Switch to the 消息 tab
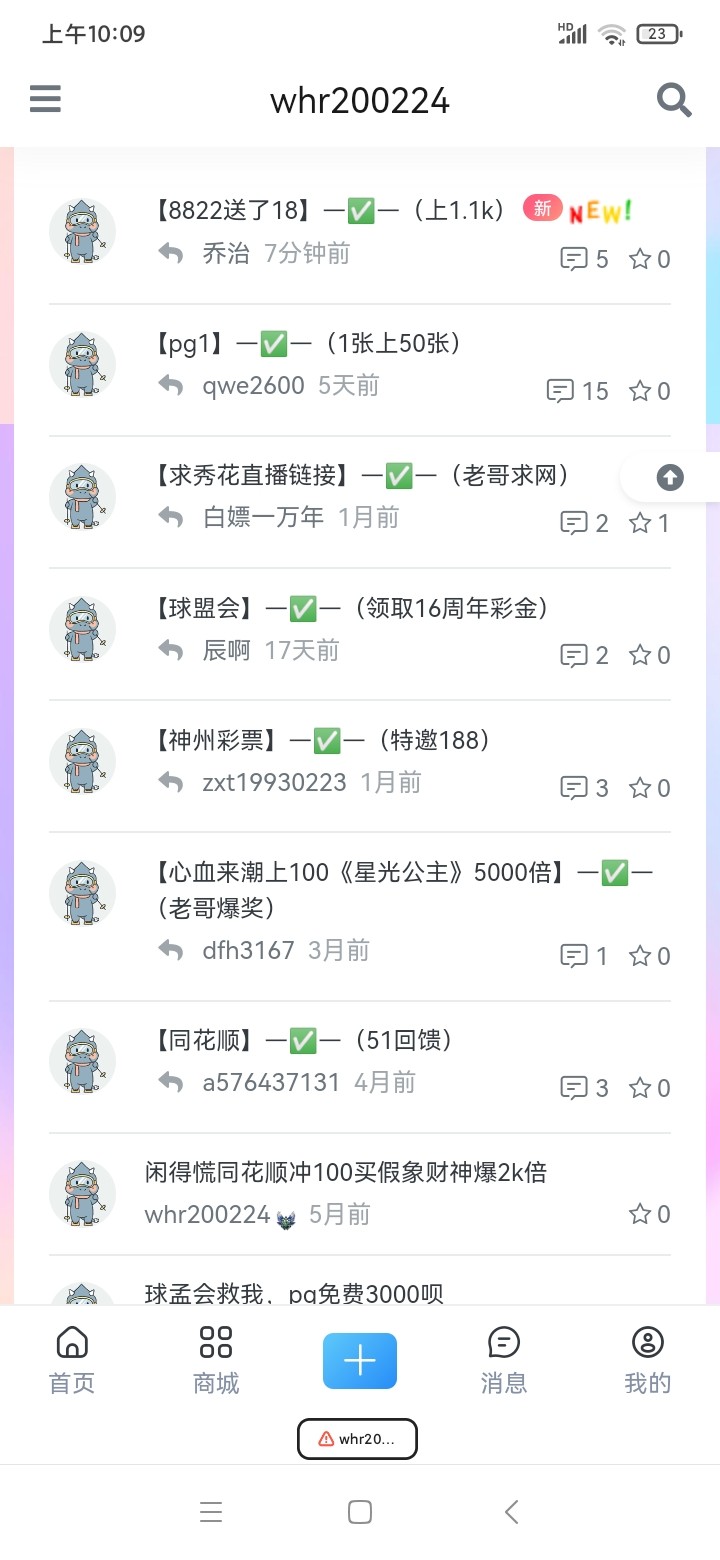720x1560 pixels. coord(504,1360)
